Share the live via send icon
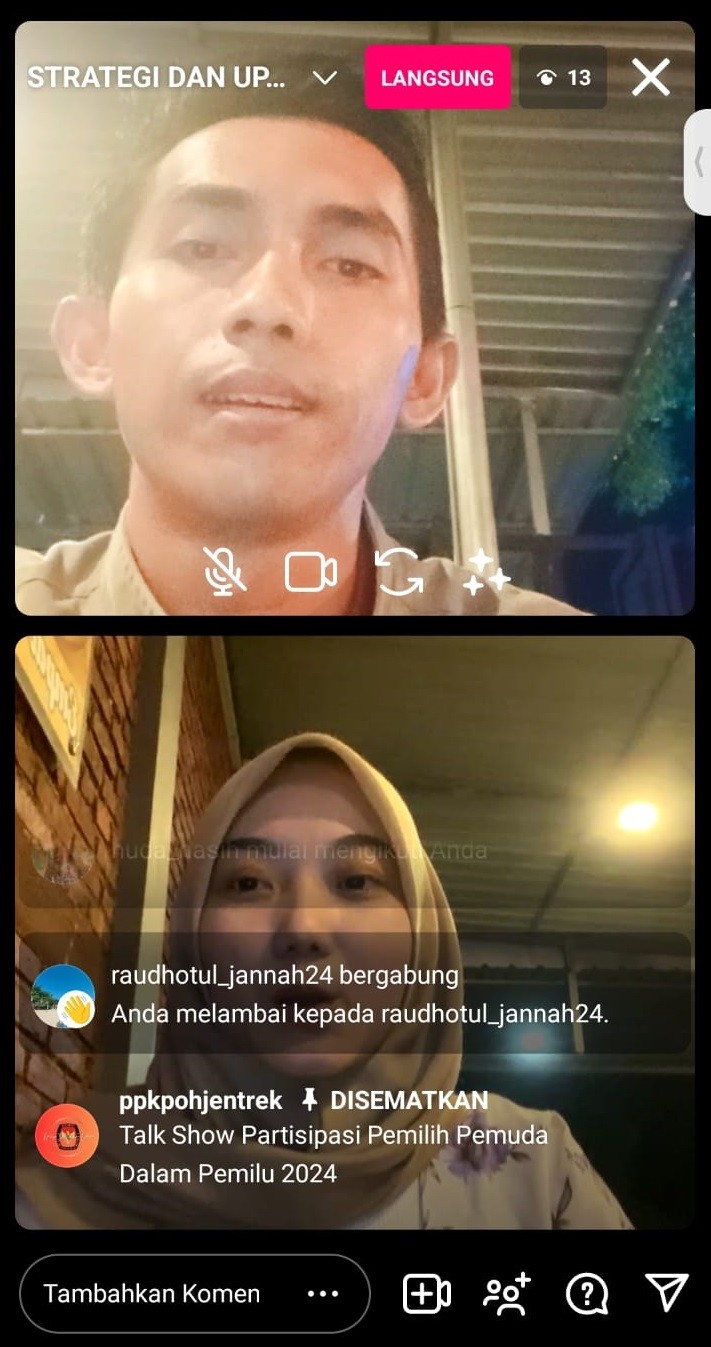 pos(666,1292)
